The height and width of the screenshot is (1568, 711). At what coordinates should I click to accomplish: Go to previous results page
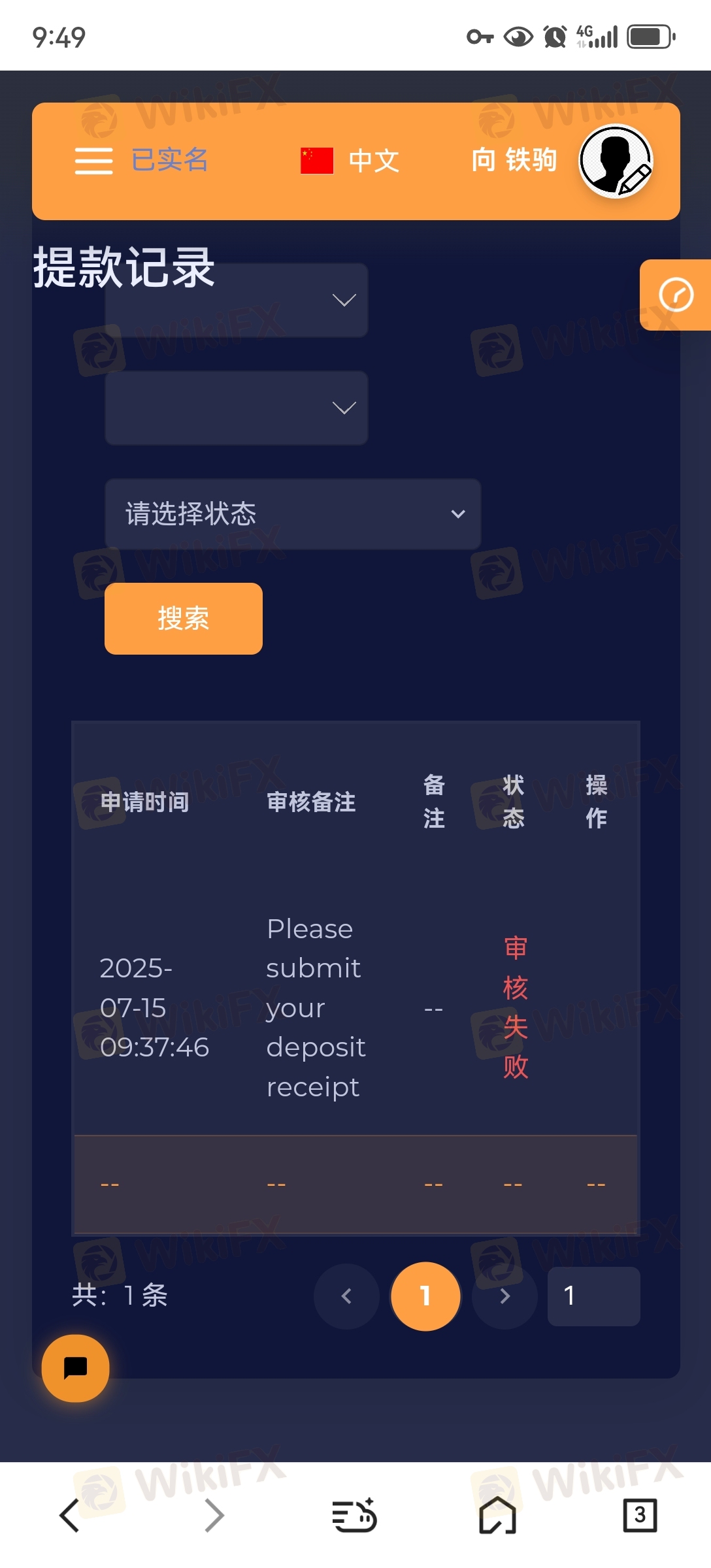(x=346, y=1296)
